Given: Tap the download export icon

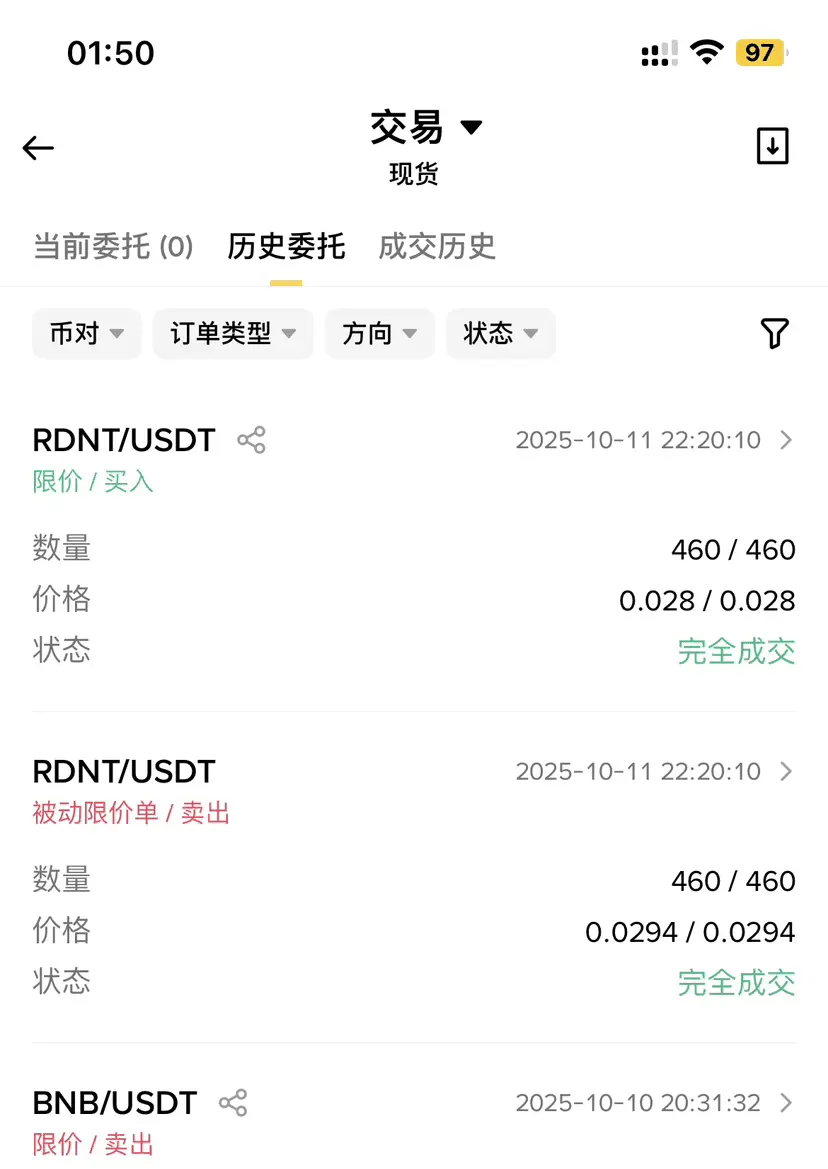Looking at the screenshot, I should click(x=772, y=145).
